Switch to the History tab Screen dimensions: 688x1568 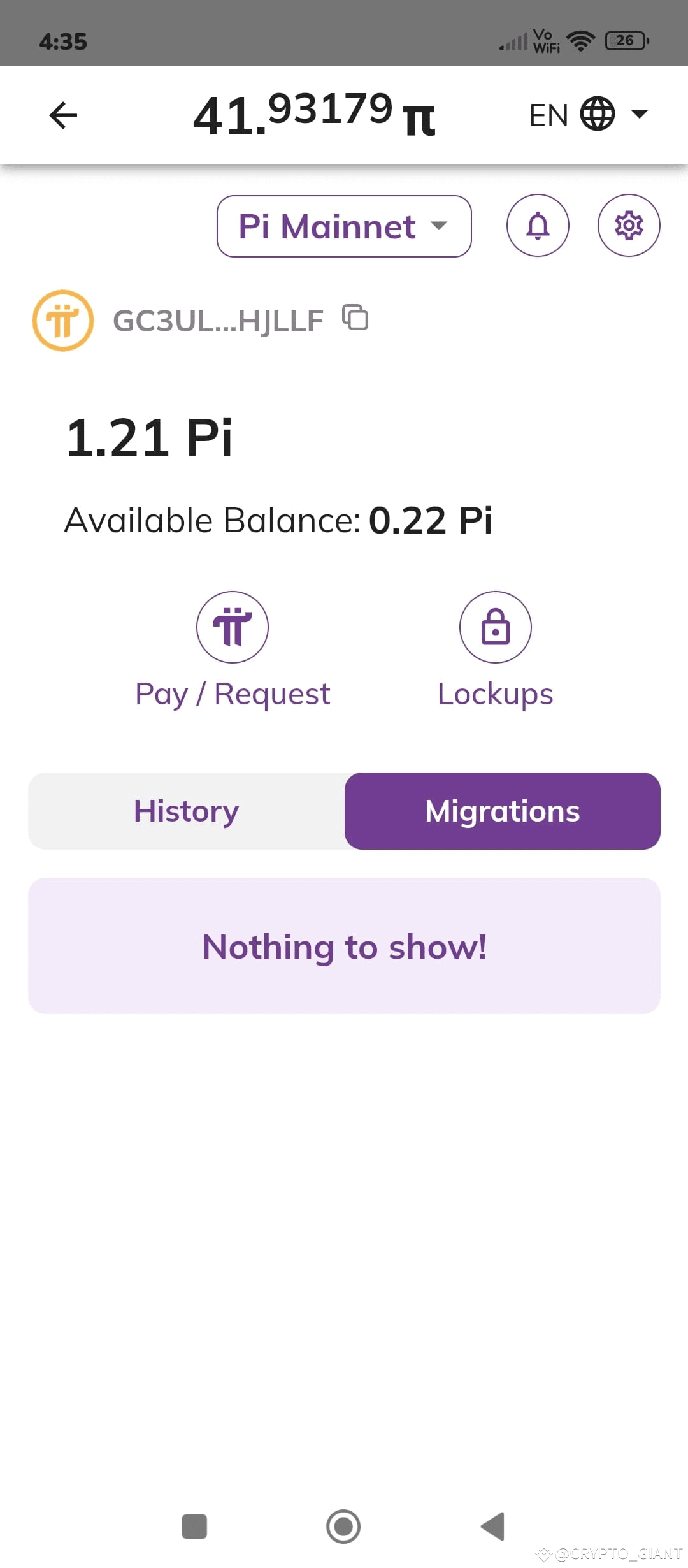point(187,811)
